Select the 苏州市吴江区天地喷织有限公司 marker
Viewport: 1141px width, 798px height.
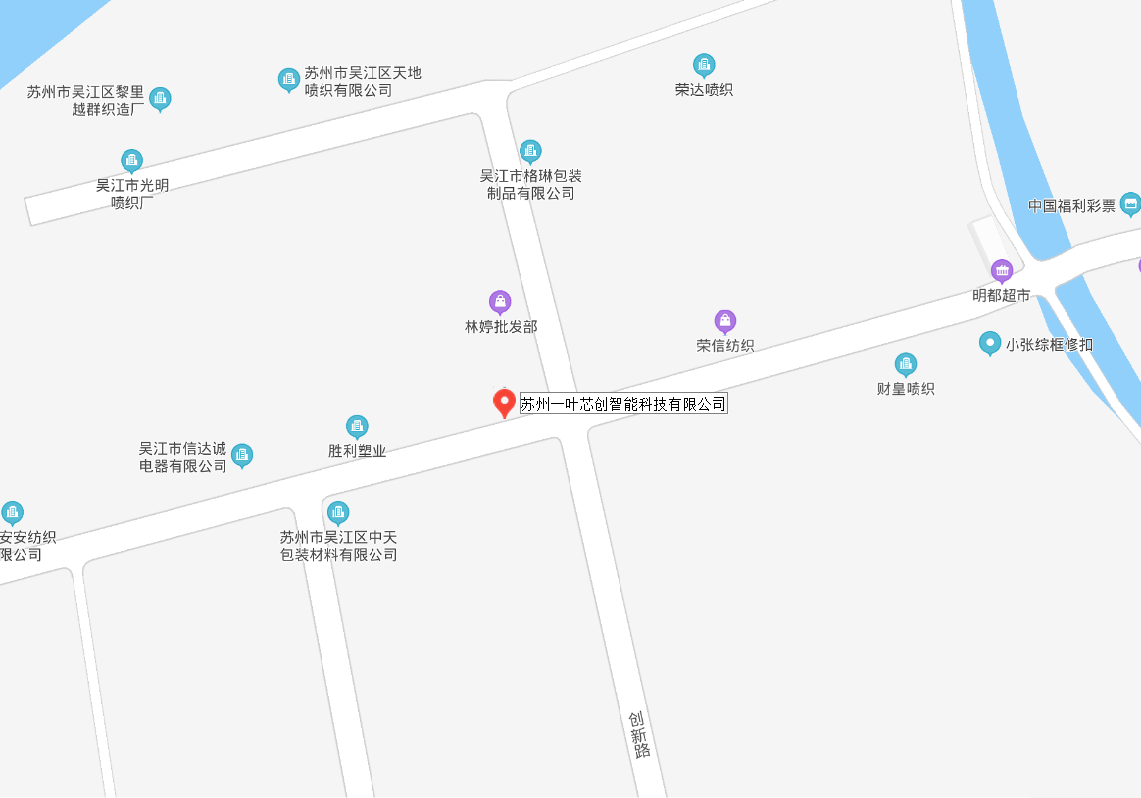pos(289,79)
